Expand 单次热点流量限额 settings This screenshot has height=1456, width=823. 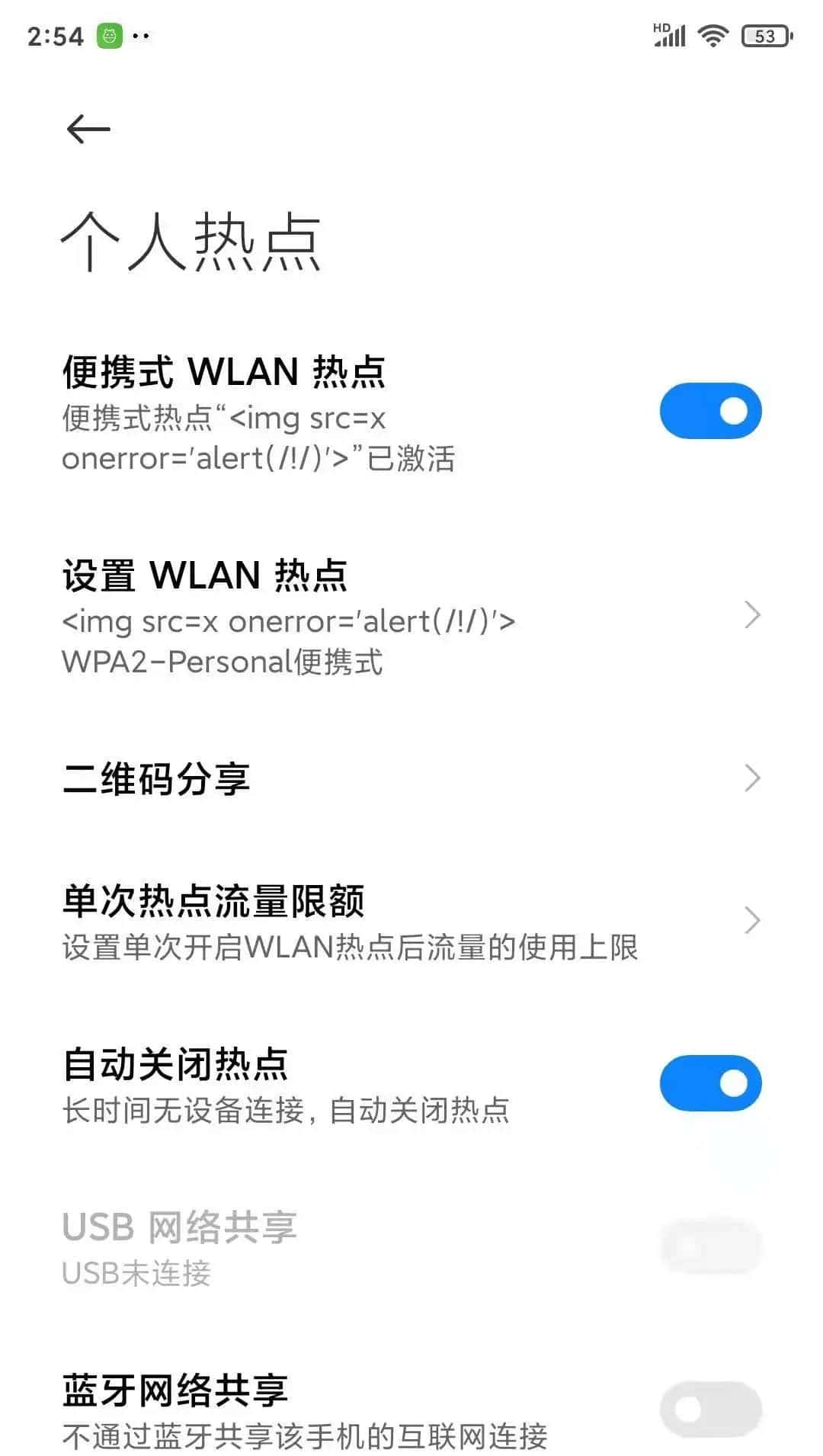coord(753,920)
